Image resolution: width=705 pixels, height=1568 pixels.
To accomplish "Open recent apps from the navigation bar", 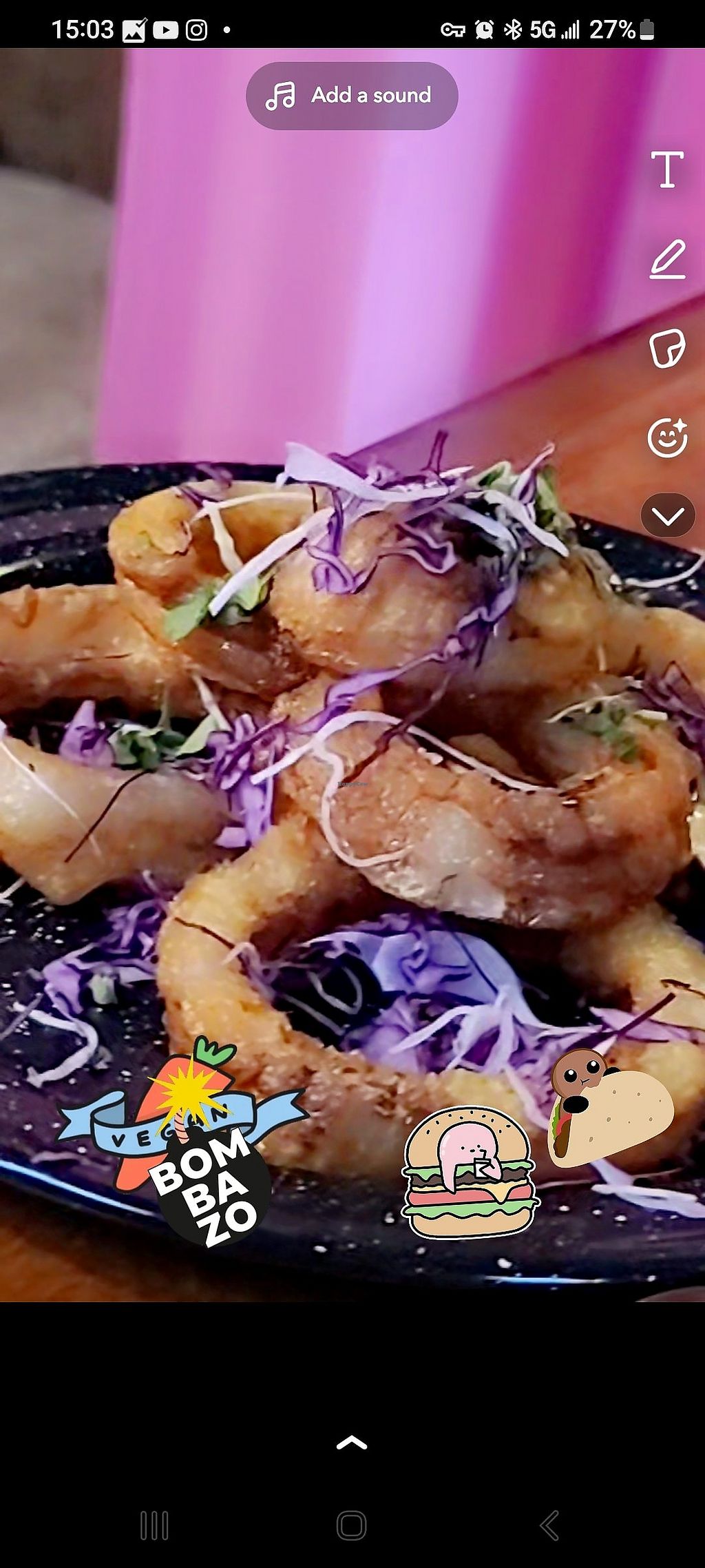I will point(154,1526).
